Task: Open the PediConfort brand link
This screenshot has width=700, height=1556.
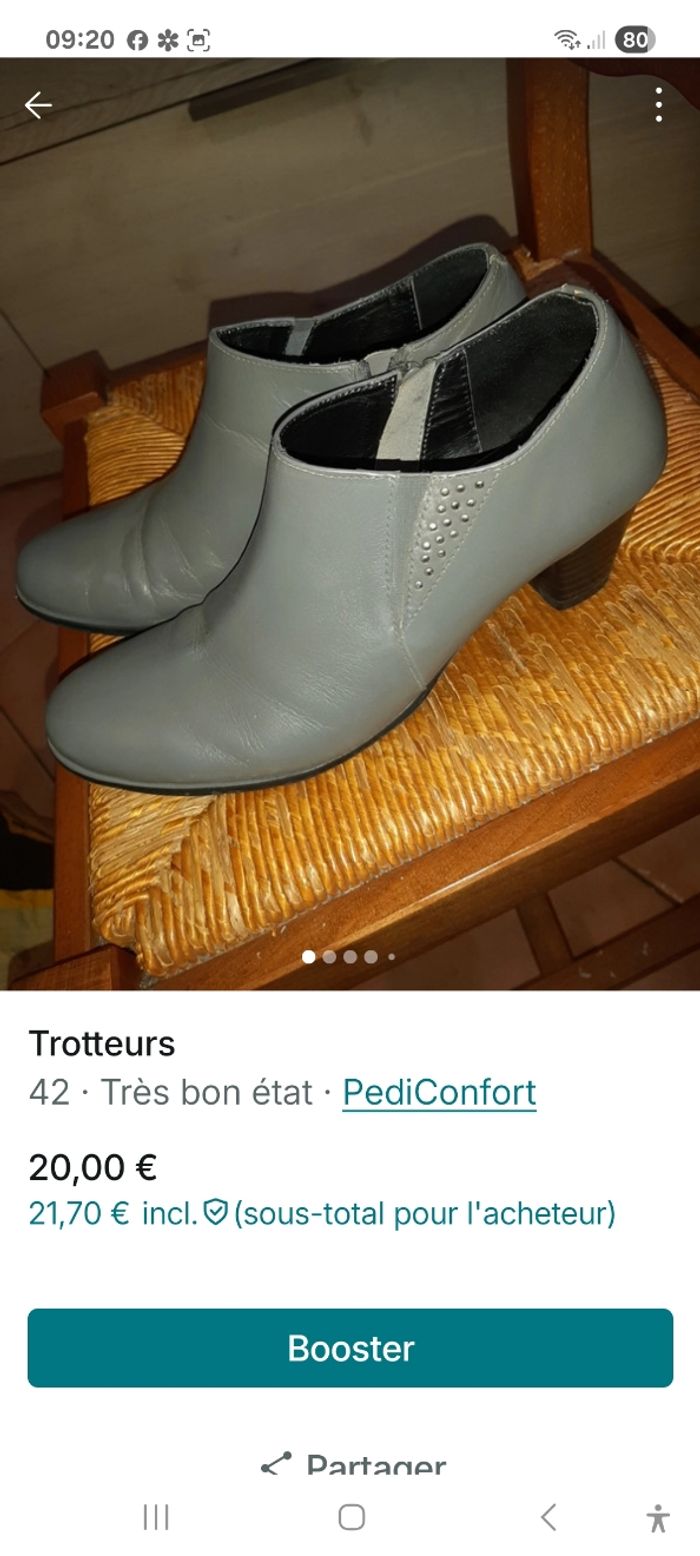Action: (439, 1092)
